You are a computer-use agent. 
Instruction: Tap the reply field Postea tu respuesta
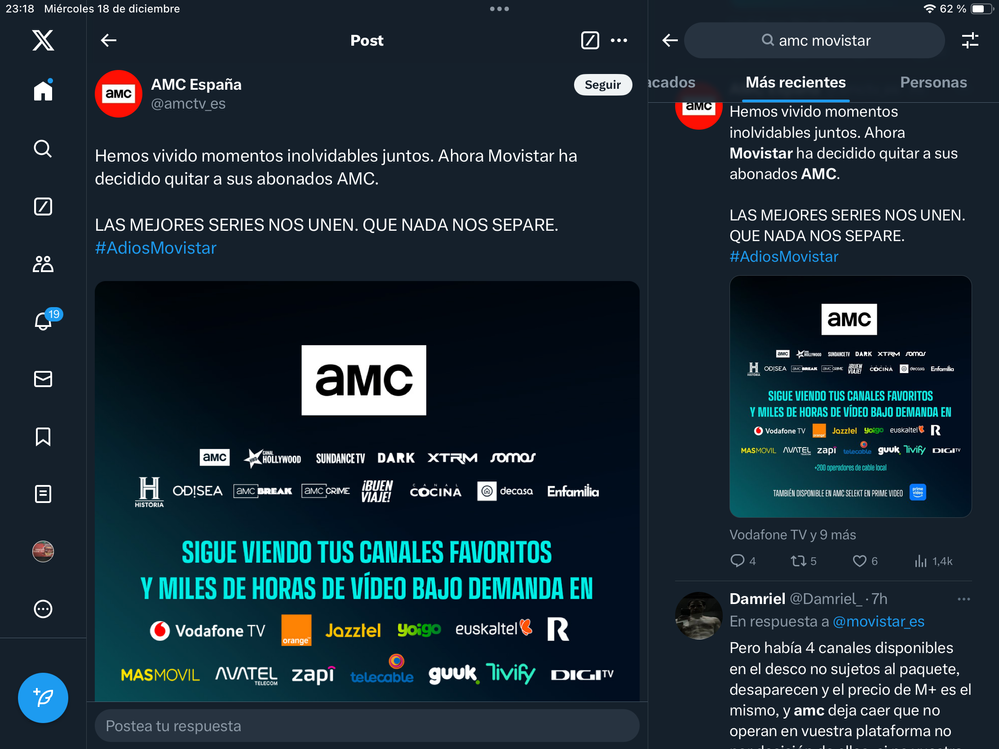pos(366,726)
